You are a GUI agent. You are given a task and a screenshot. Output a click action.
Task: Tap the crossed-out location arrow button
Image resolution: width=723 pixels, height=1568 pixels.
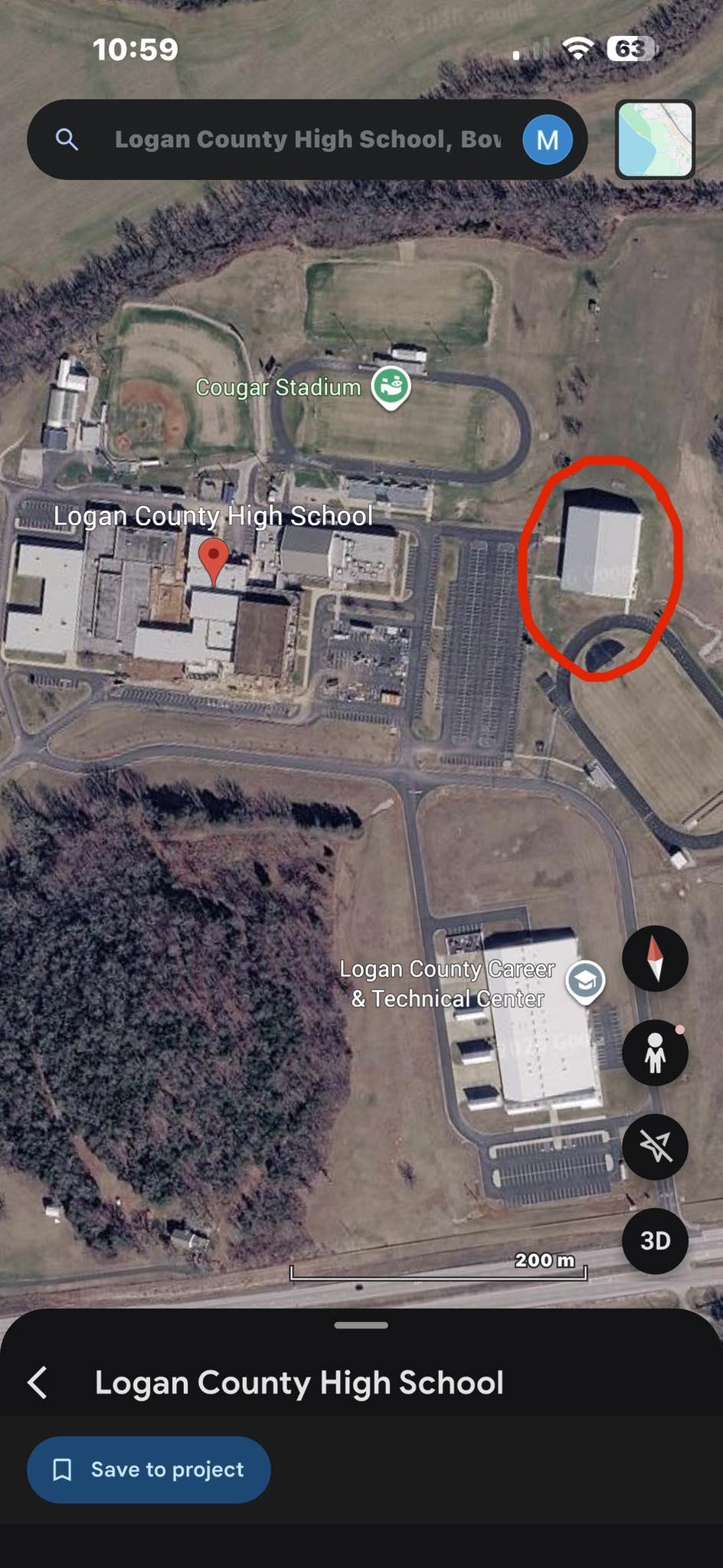pos(655,1146)
